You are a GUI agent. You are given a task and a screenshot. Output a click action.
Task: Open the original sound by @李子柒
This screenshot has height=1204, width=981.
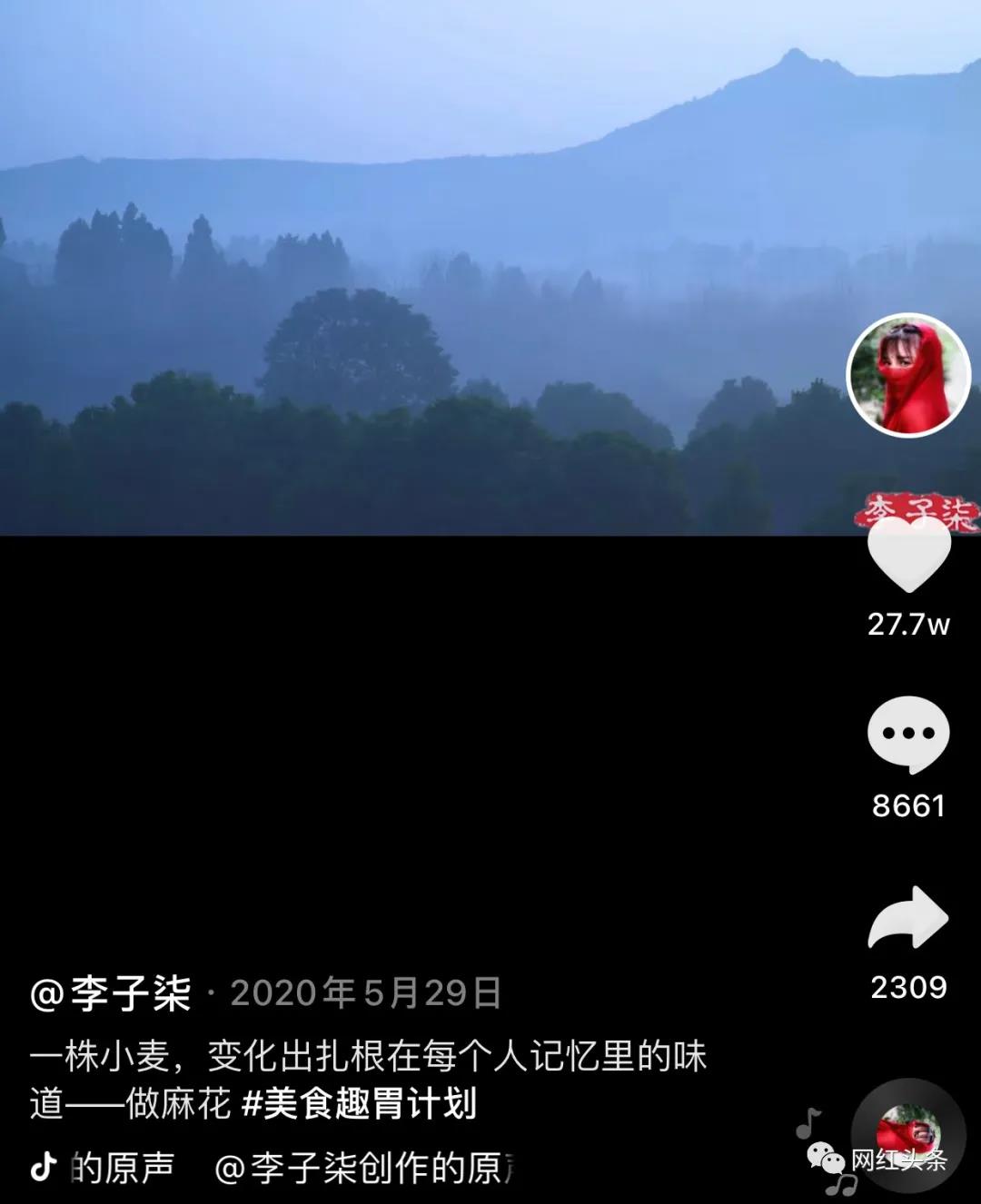(363, 1168)
